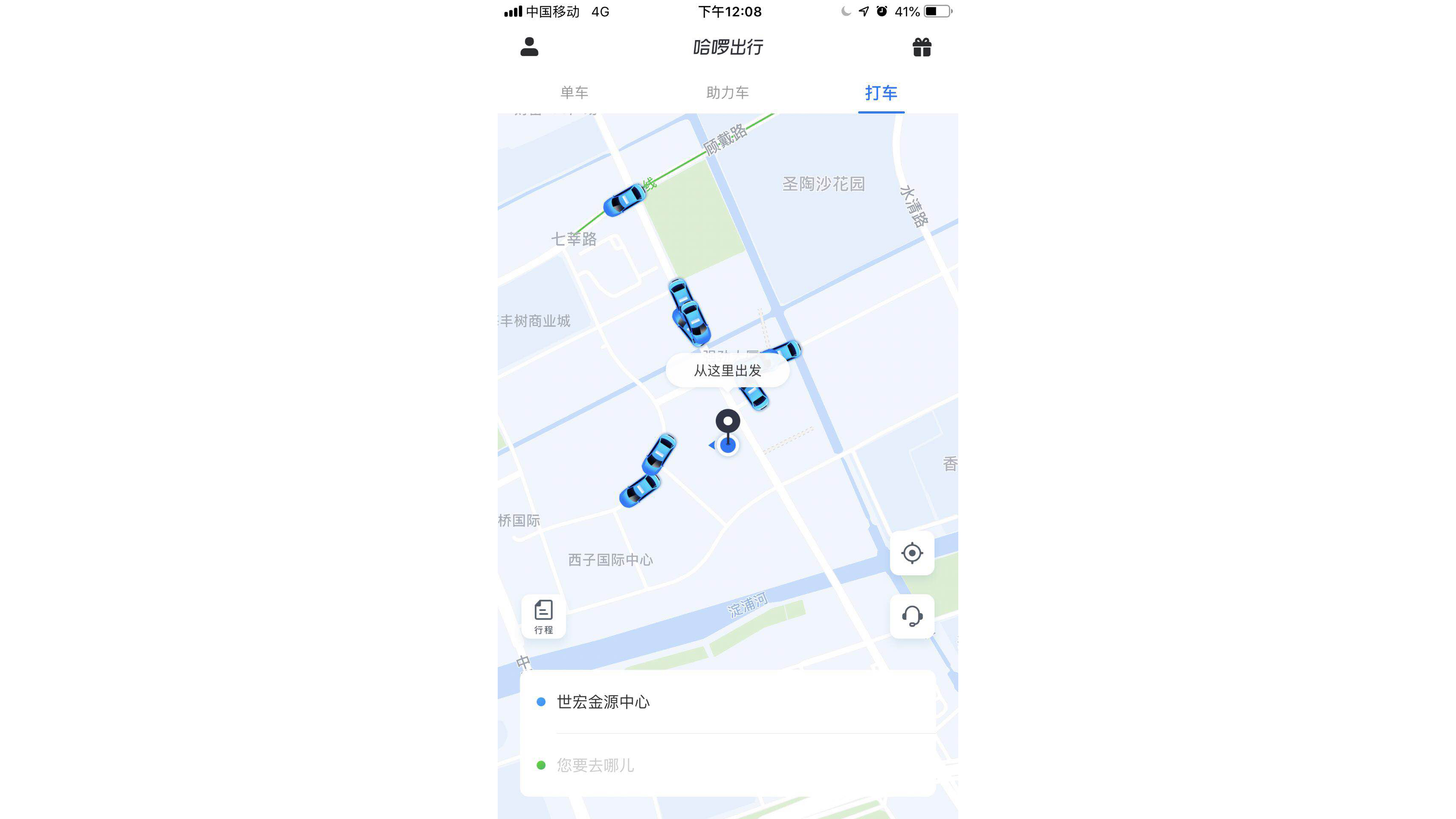Image resolution: width=1456 pixels, height=819 pixels.
Task: Switch to the 助力车 tab
Action: pyautogui.click(x=728, y=93)
